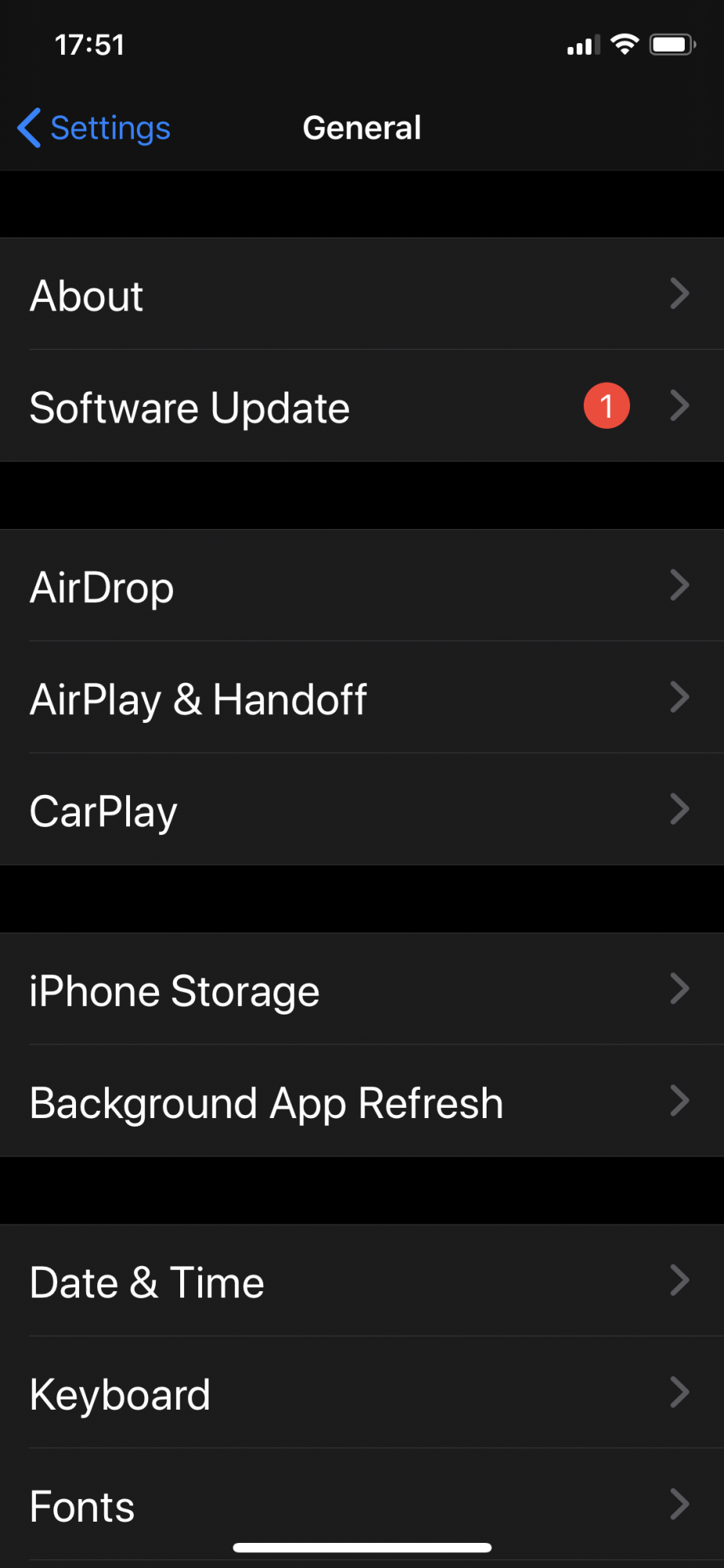Go back to Settings
This screenshot has height=1568, width=724.
coord(95,128)
